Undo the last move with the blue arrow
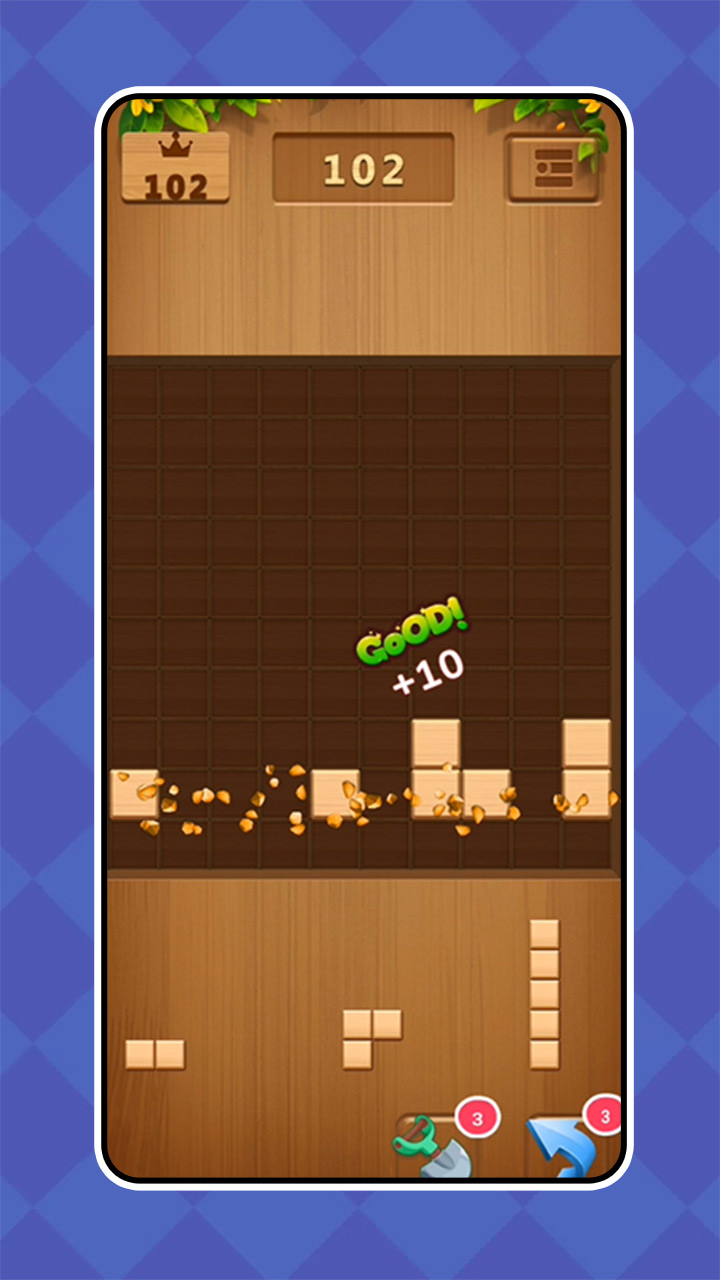The image size is (720, 1280). [x=563, y=1147]
